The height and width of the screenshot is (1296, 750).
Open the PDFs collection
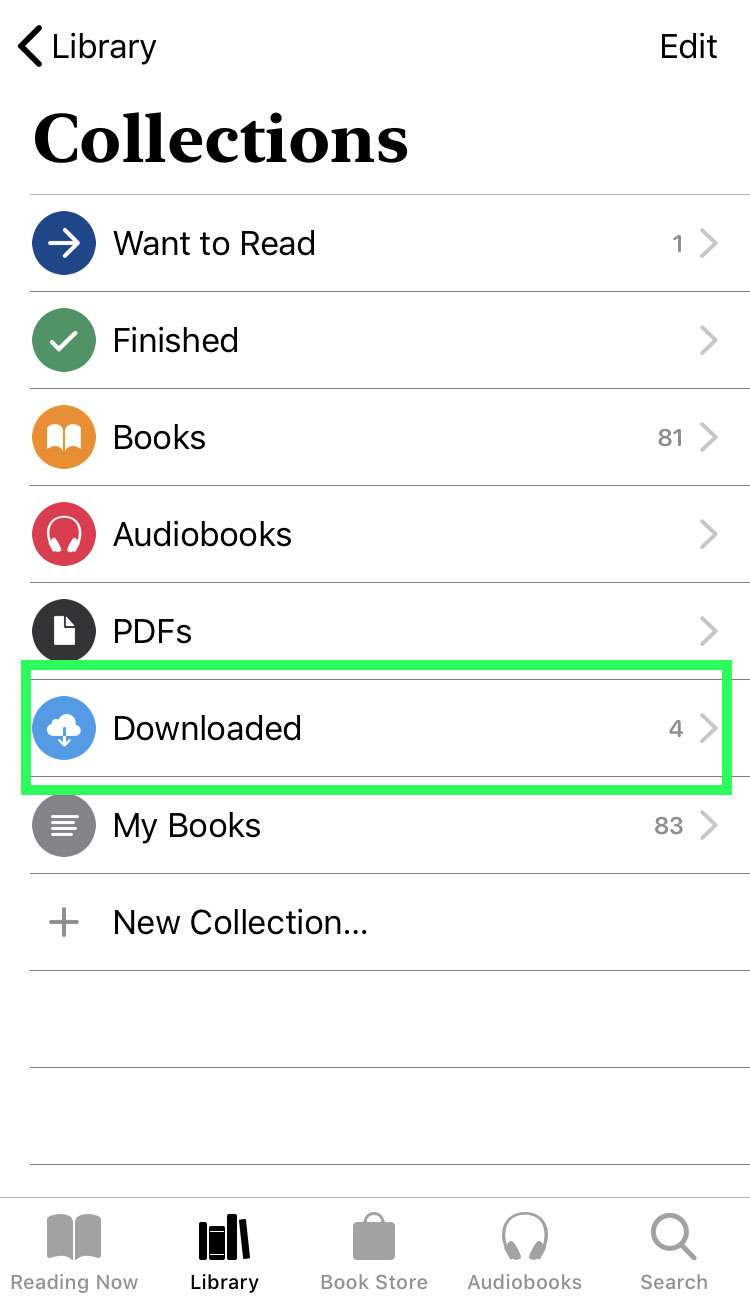(375, 631)
